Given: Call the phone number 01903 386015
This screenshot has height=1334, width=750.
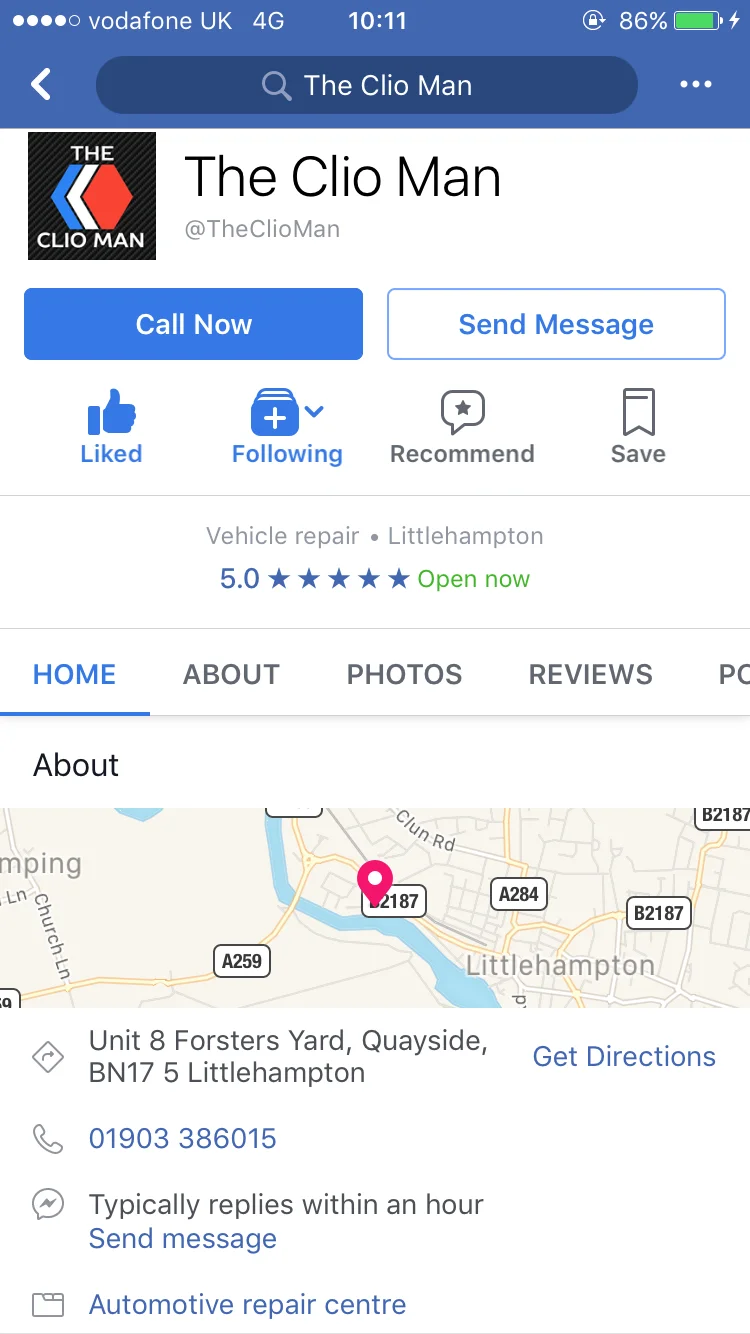Looking at the screenshot, I should 183,1138.
